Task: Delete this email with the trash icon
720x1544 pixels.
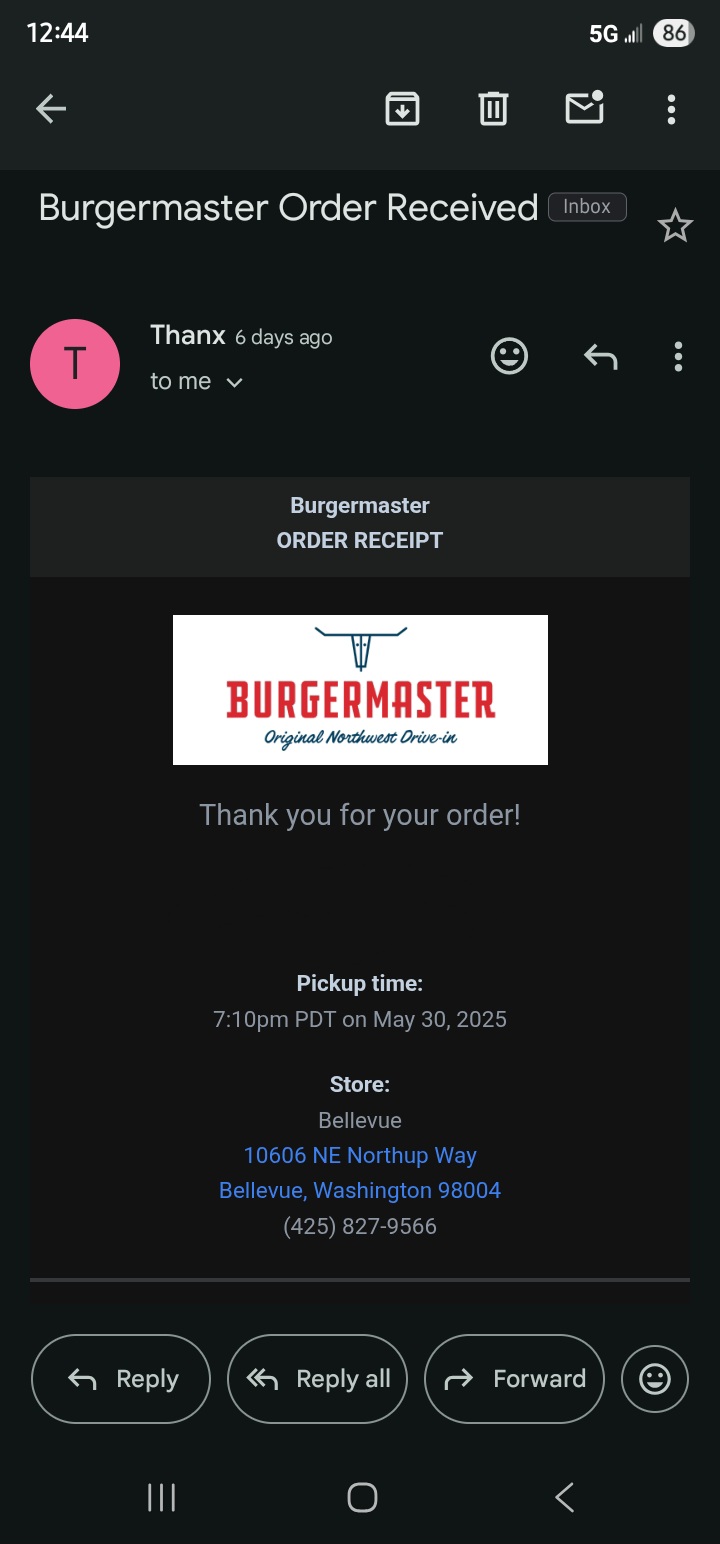Action: (x=493, y=109)
